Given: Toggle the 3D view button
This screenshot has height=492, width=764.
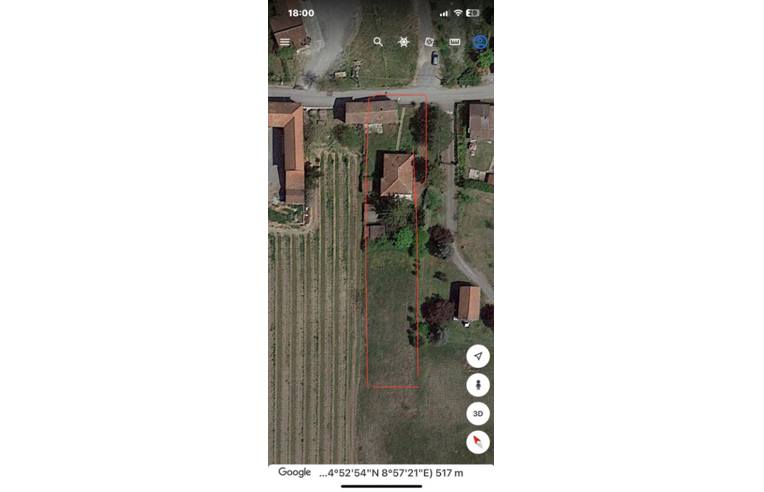Looking at the screenshot, I should [x=478, y=413].
